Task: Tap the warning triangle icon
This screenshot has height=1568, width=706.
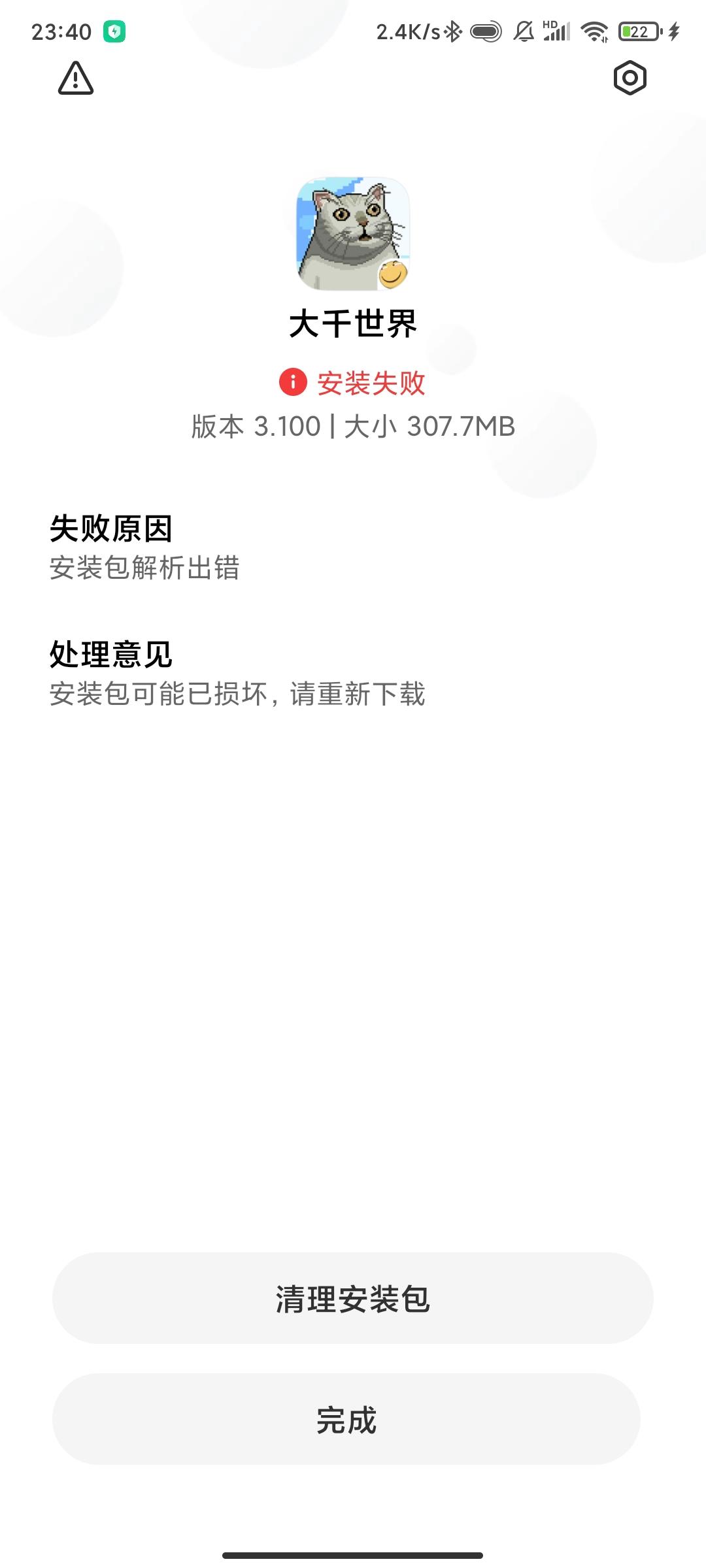Action: (x=76, y=78)
